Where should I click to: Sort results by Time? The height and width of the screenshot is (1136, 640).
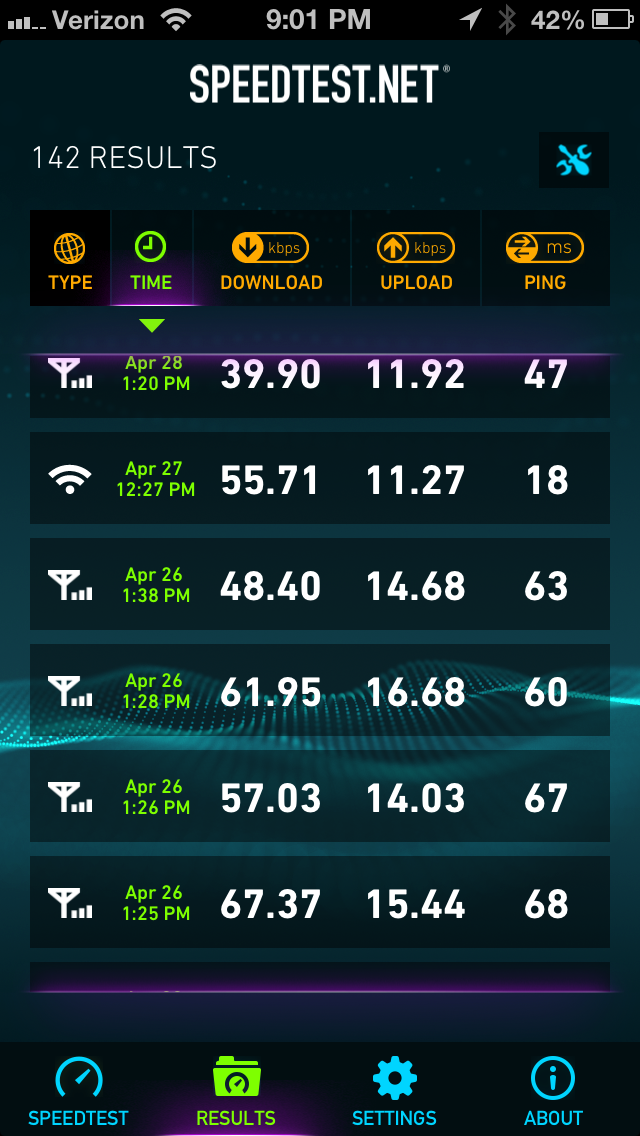151,258
